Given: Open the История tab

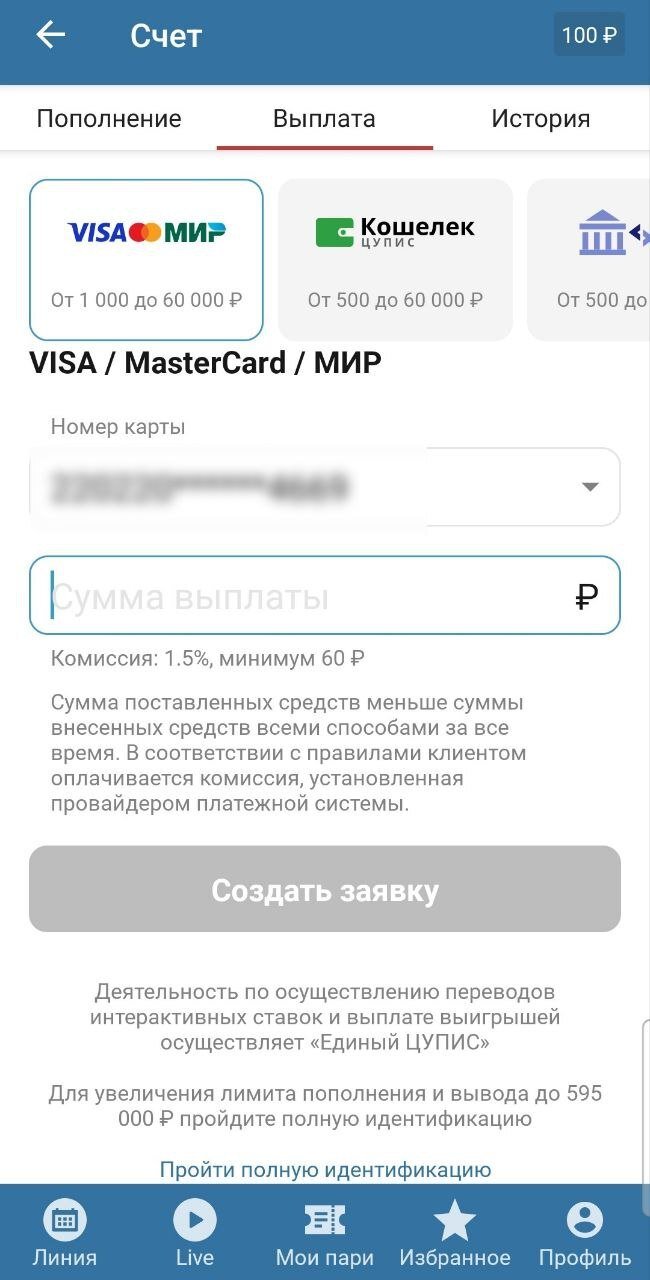Looking at the screenshot, I should coord(540,119).
